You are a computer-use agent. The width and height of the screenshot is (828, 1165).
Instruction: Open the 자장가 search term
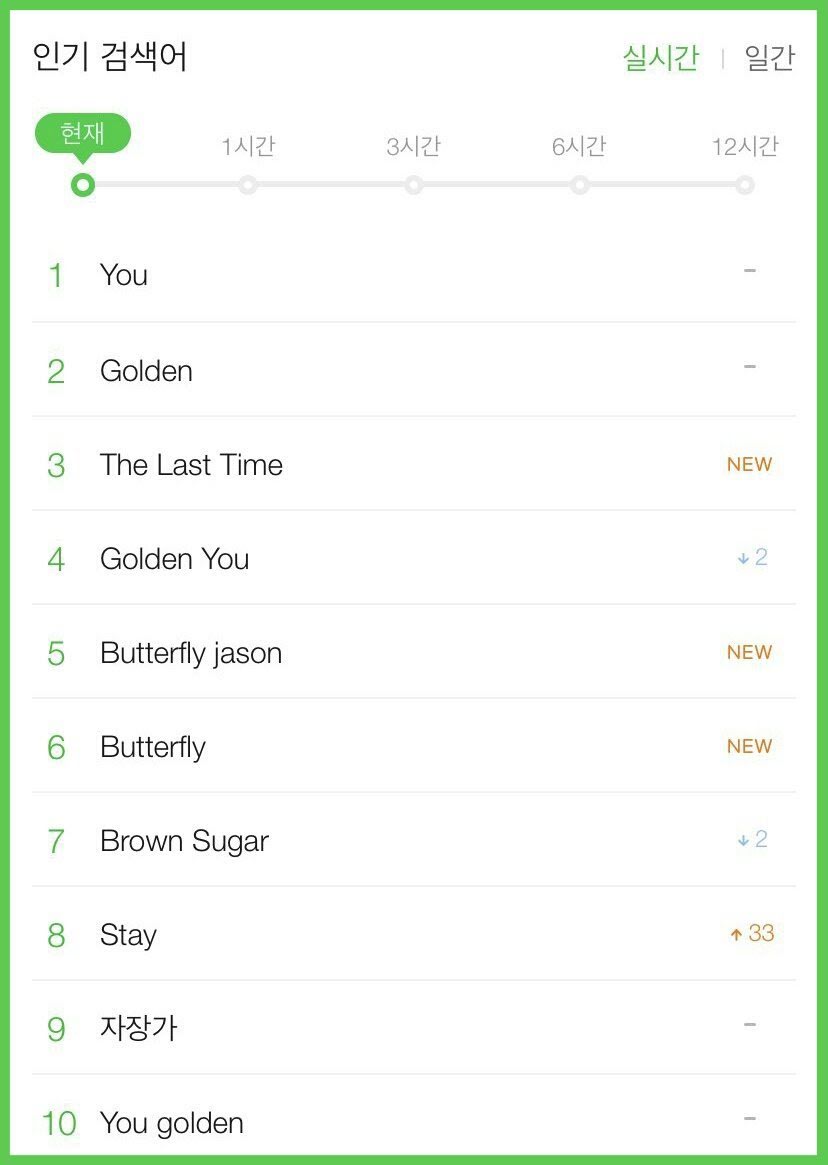click(138, 1029)
